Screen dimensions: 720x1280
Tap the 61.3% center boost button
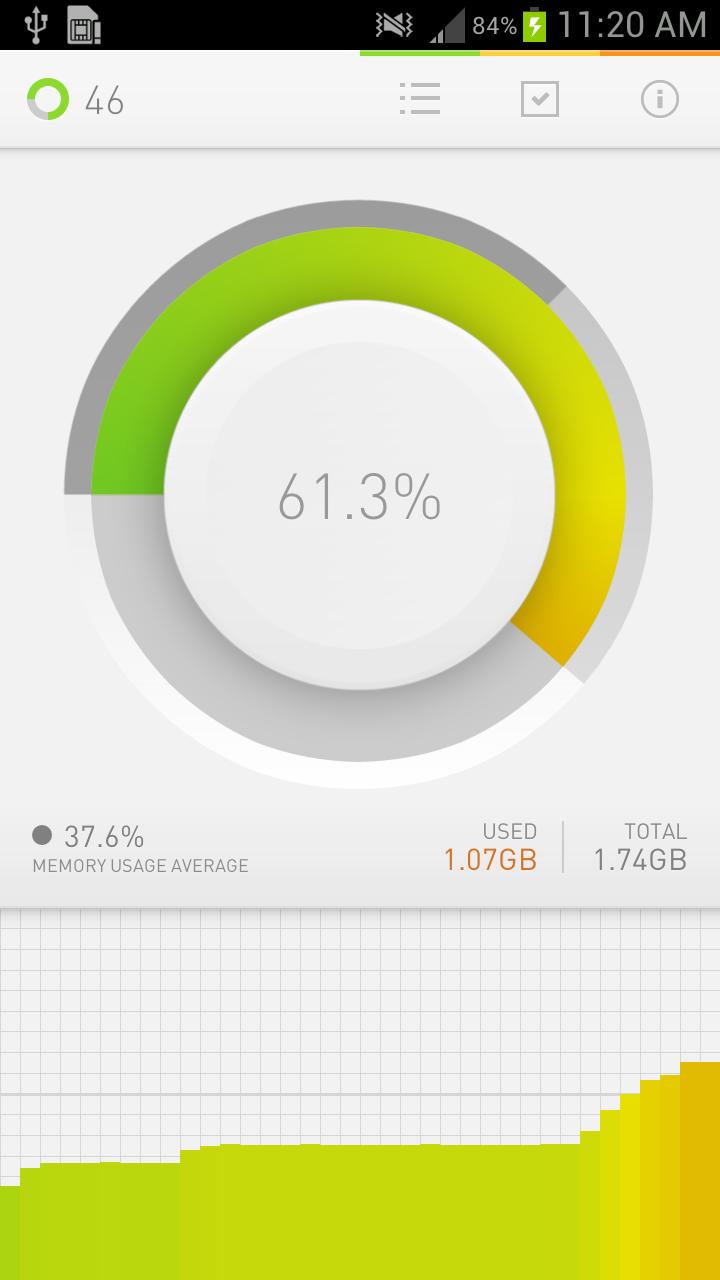pos(359,497)
